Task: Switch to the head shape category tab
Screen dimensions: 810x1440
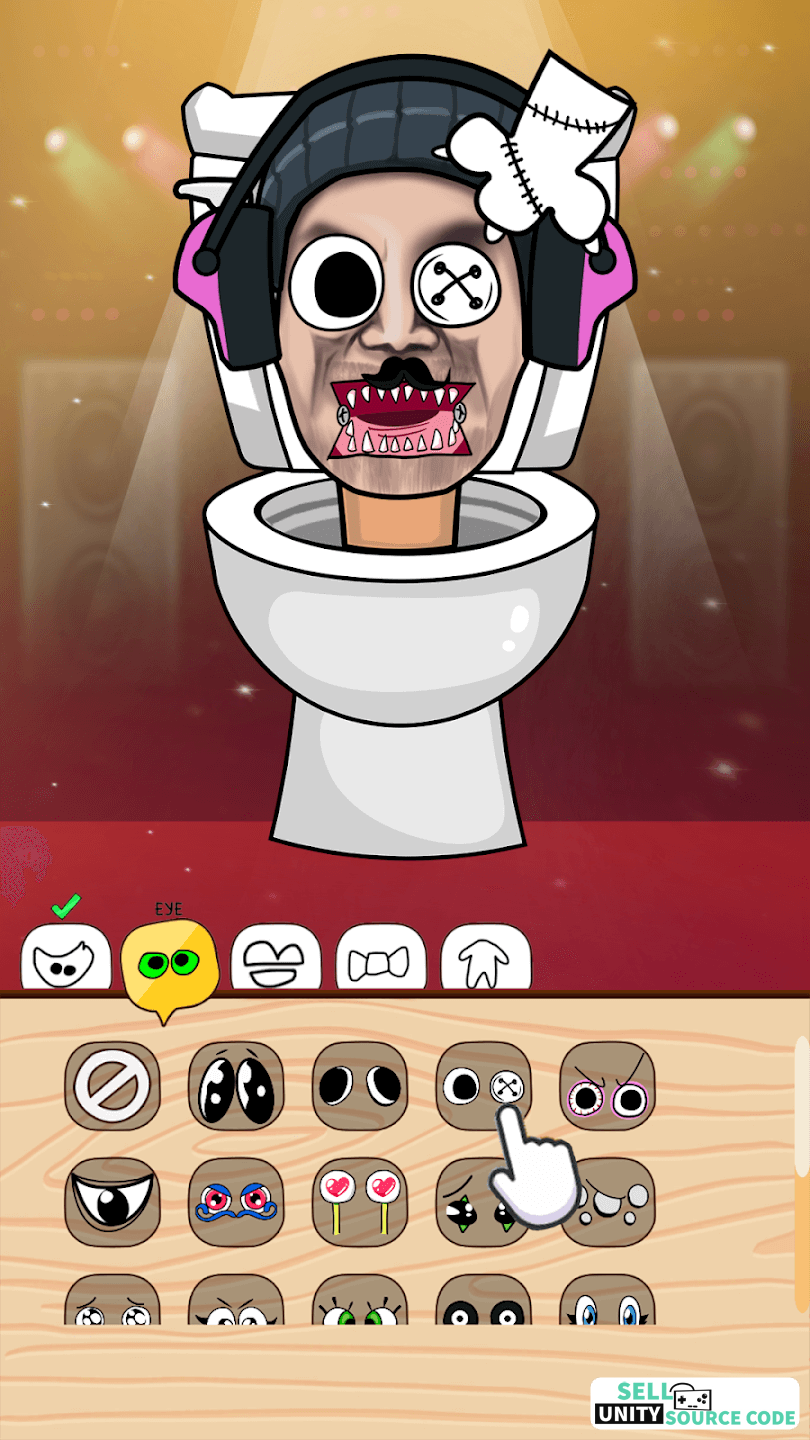Action: point(66,958)
